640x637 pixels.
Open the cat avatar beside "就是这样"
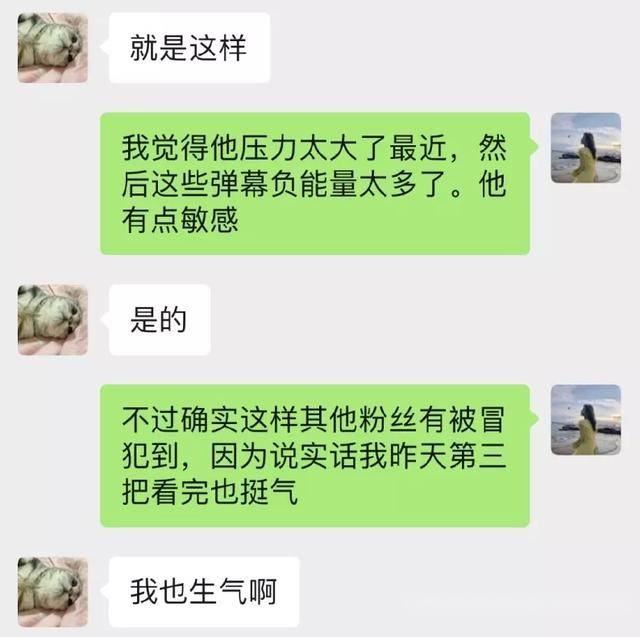(x=53, y=47)
